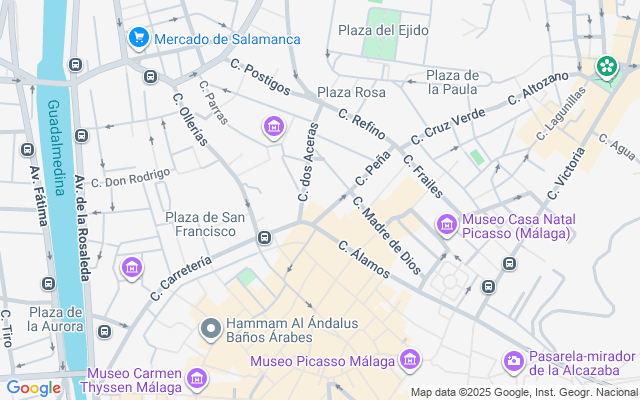Select the Museo Casa Natal Picasso marker
The width and height of the screenshot is (640, 400).
tap(446, 225)
